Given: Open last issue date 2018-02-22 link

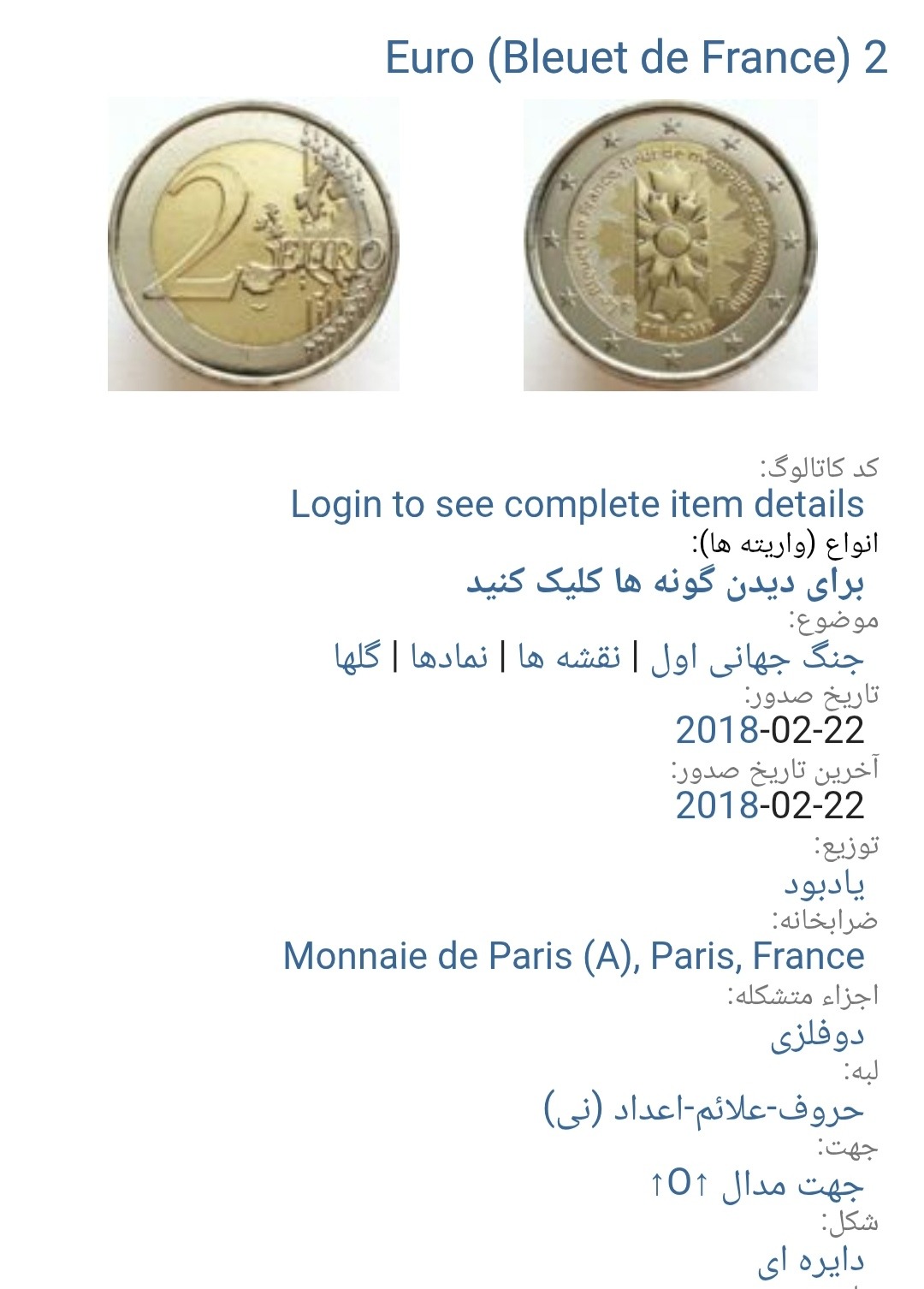Looking at the screenshot, I should (x=769, y=805).
